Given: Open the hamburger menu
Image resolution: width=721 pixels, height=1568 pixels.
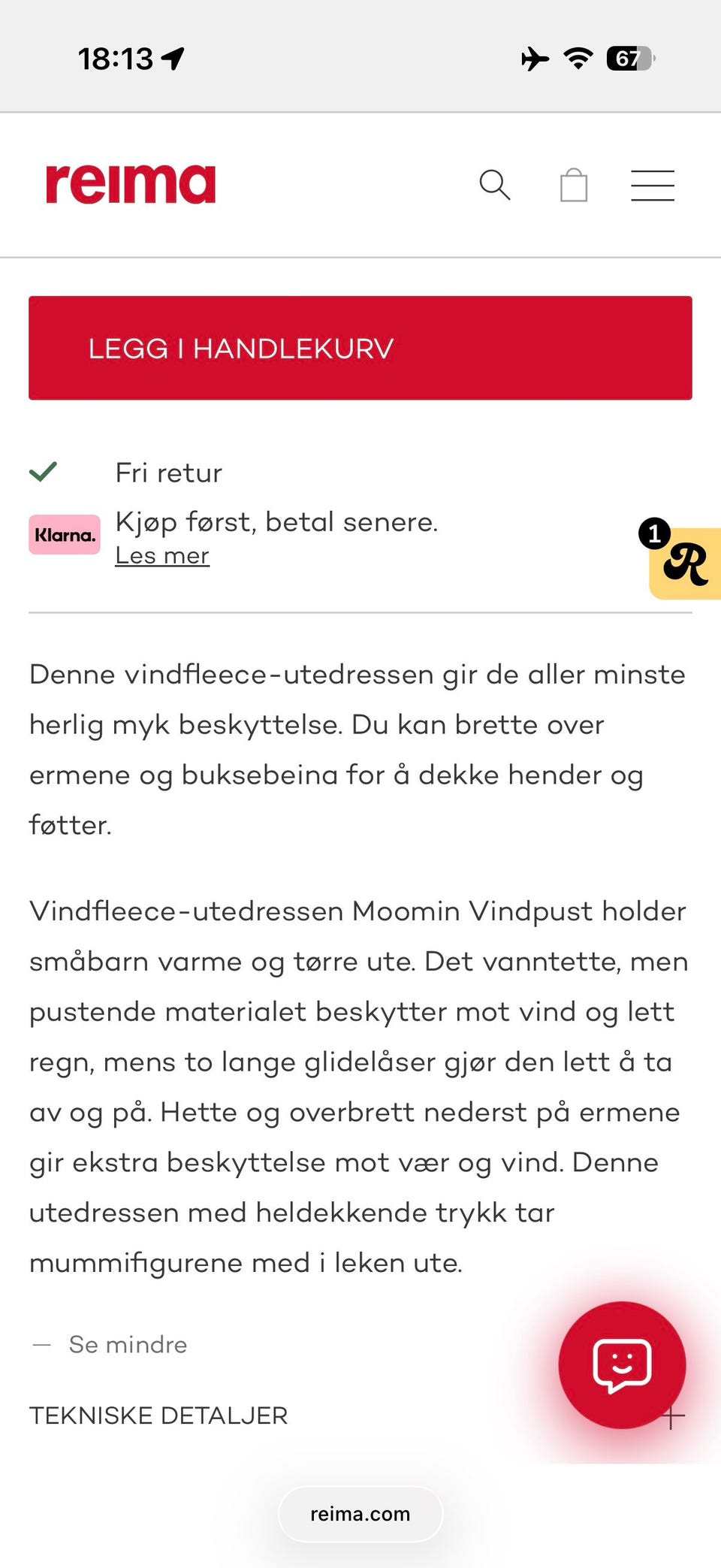Looking at the screenshot, I should point(653,186).
